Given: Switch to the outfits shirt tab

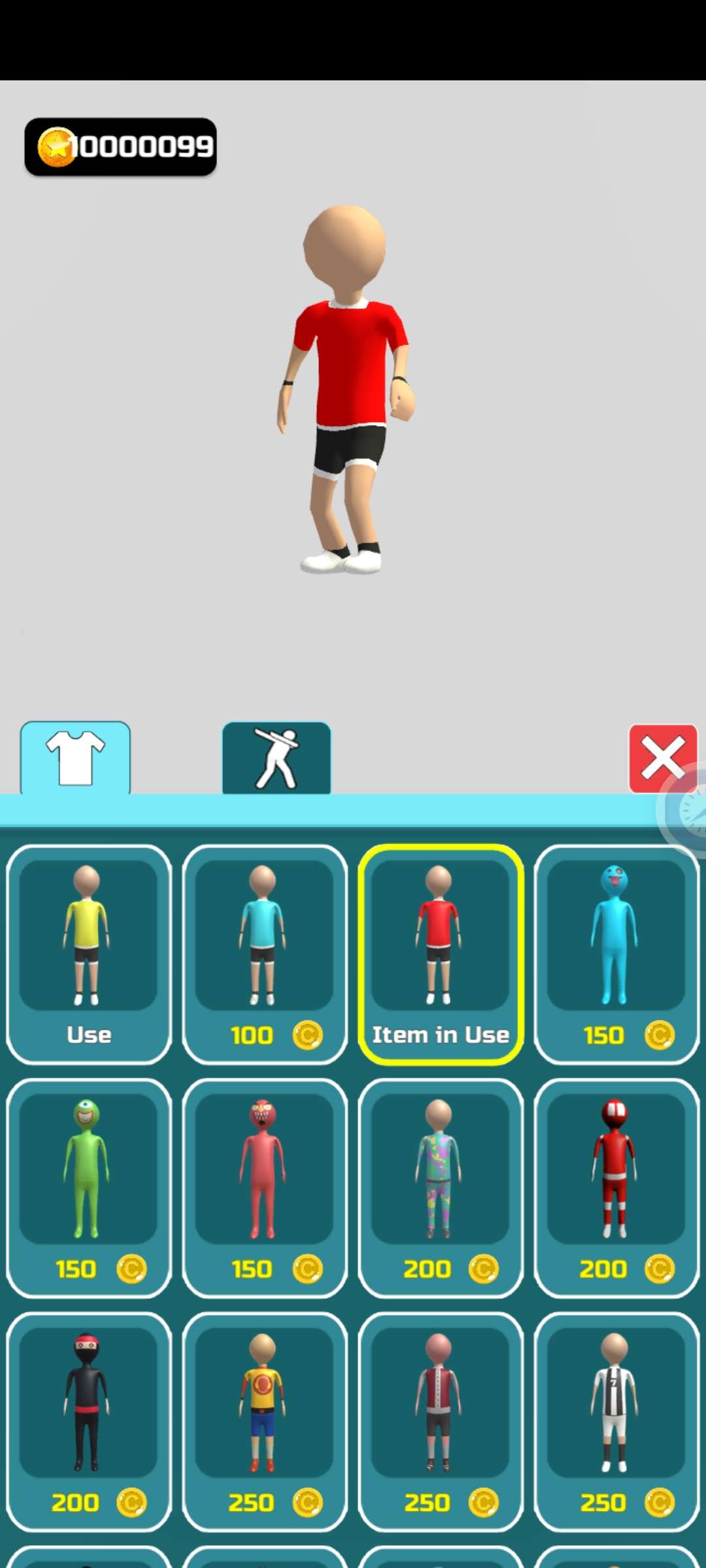Looking at the screenshot, I should pyautogui.click(x=75, y=758).
